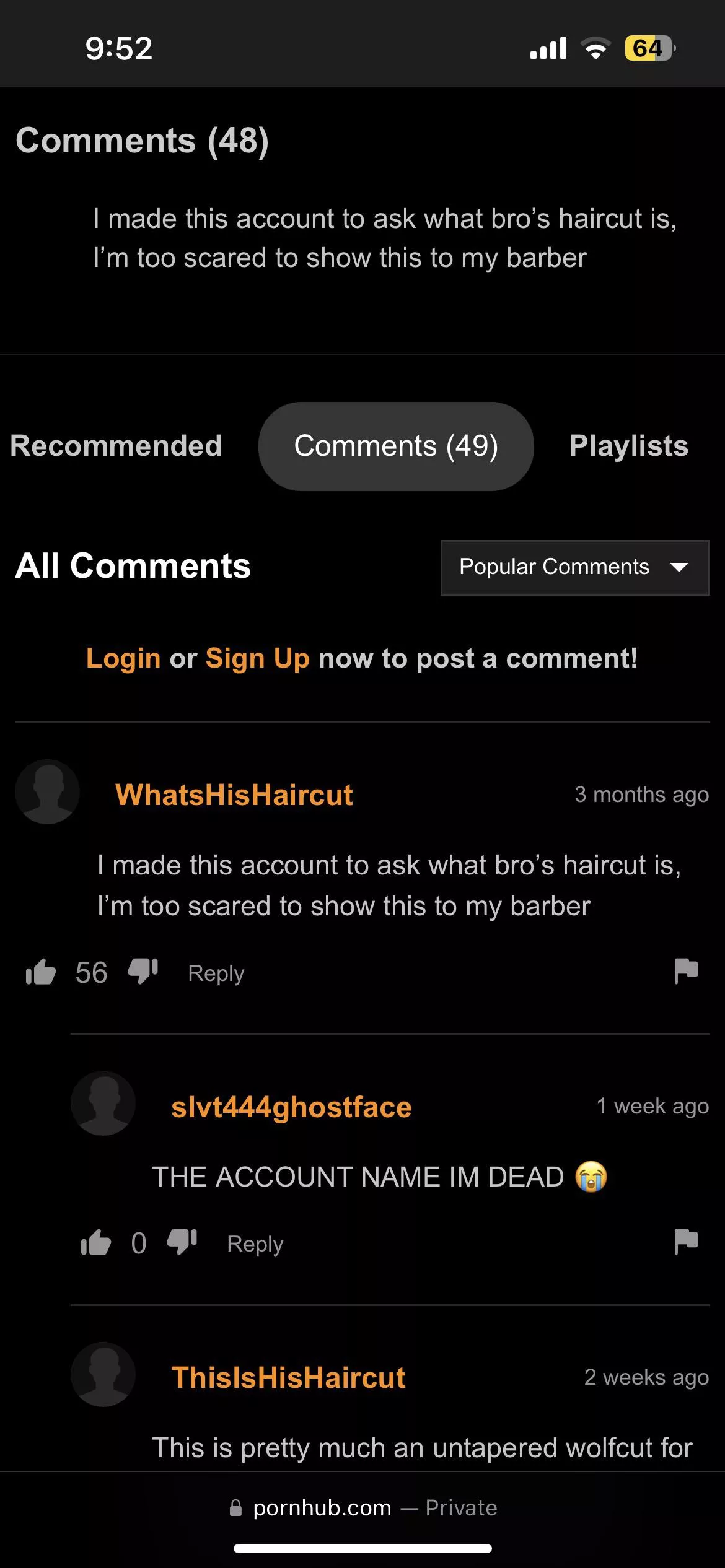Open ThisIsHisHaircut's profile
This screenshot has width=725, height=1568.
click(288, 1377)
